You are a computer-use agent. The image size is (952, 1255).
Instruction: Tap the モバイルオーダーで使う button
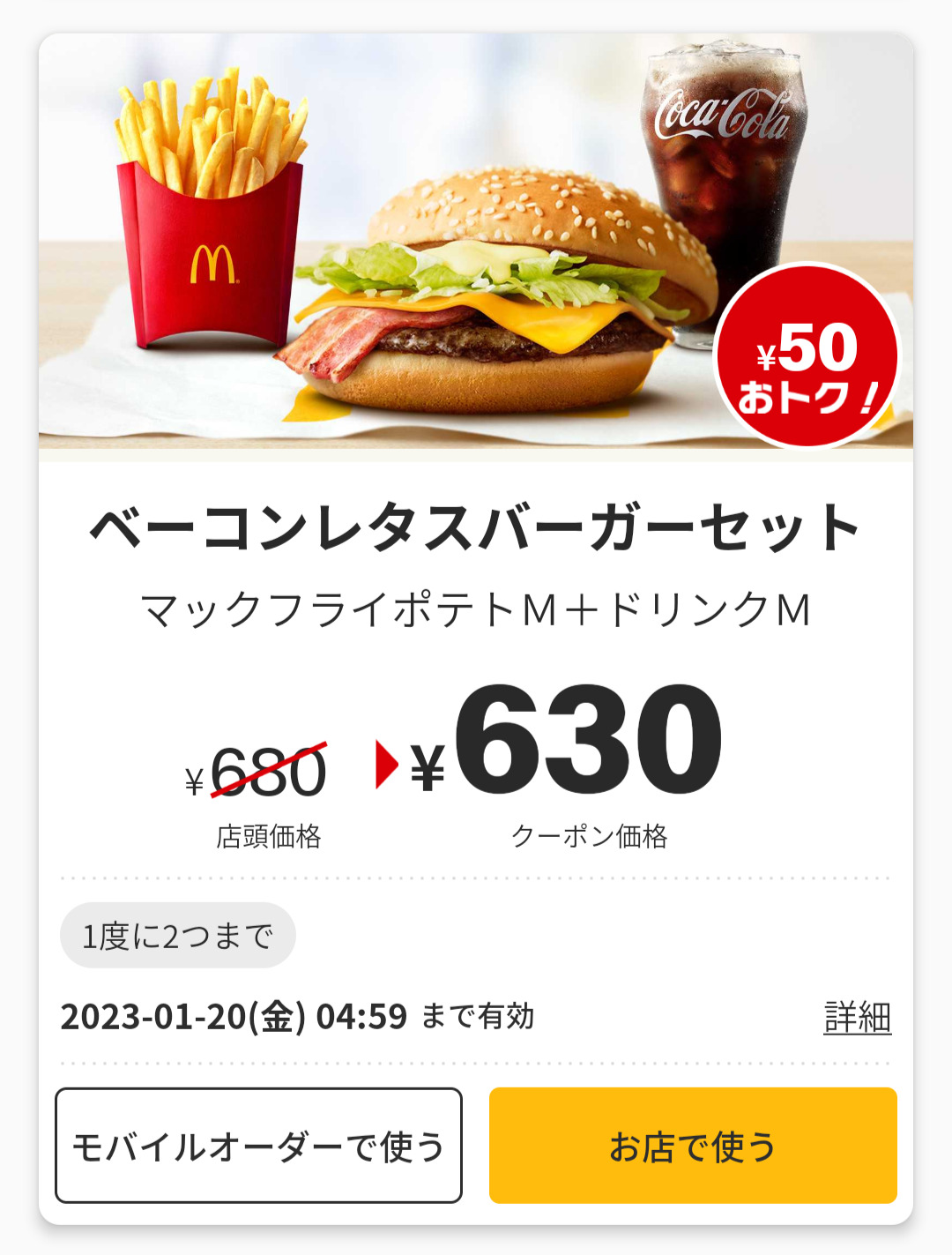[x=258, y=1146]
